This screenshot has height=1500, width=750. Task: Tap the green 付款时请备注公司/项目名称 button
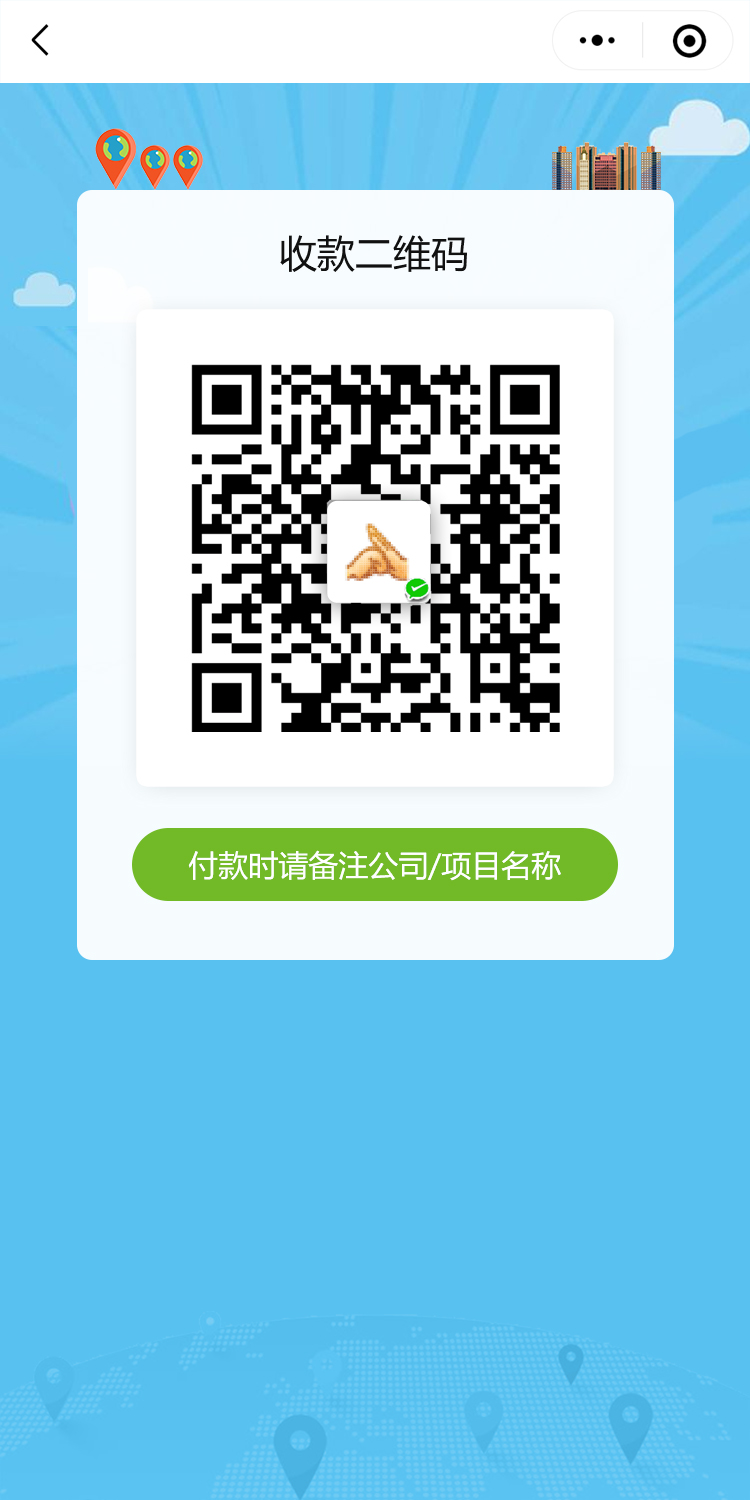(x=374, y=864)
